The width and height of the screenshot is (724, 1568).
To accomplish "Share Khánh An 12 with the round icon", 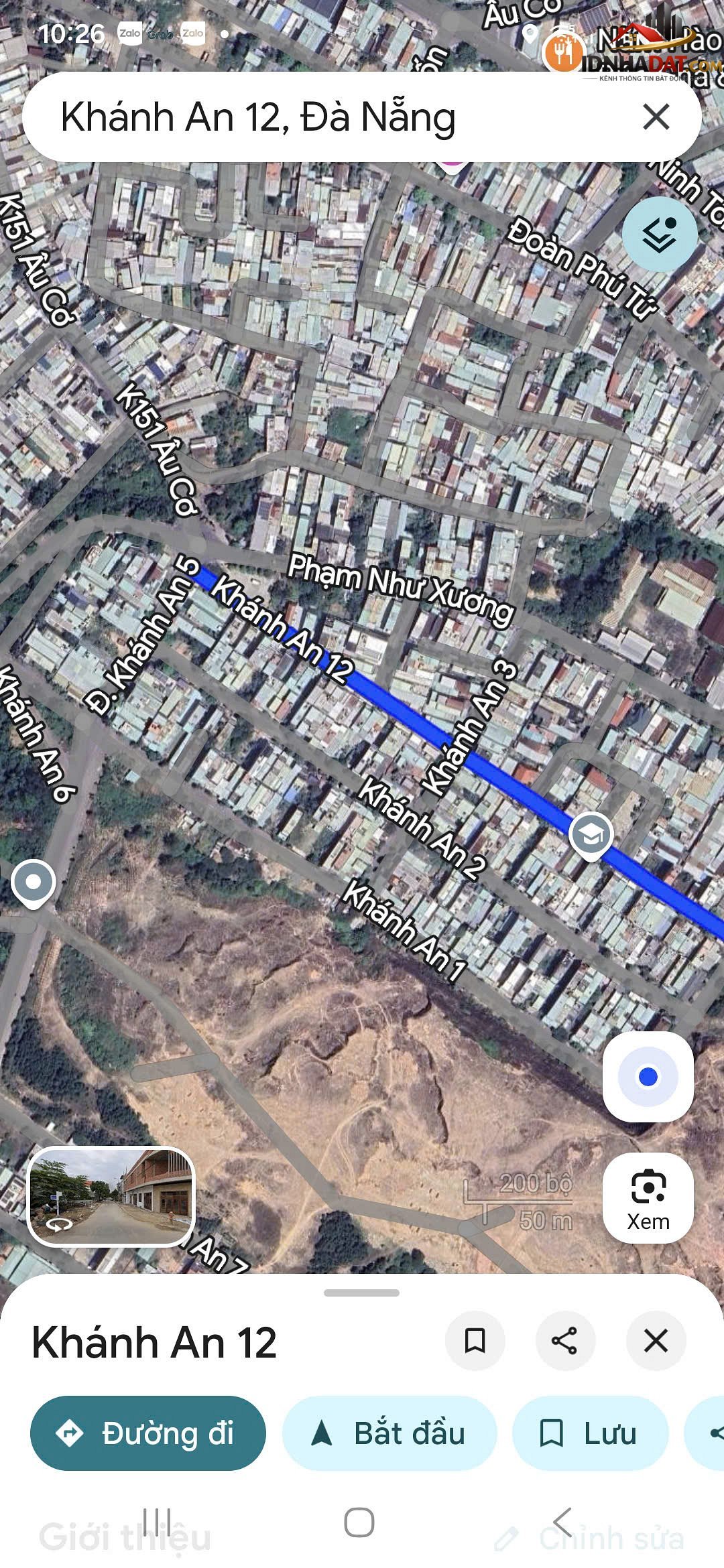I will [564, 1341].
